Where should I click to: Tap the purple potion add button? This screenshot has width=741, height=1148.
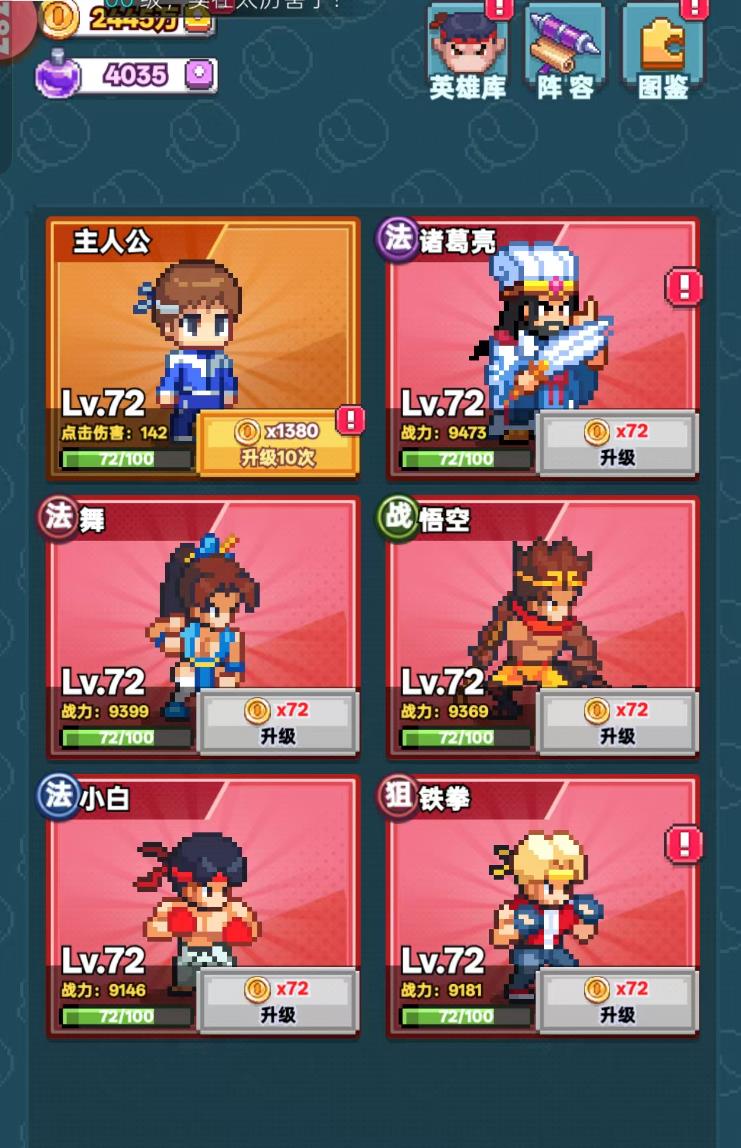click(x=201, y=75)
